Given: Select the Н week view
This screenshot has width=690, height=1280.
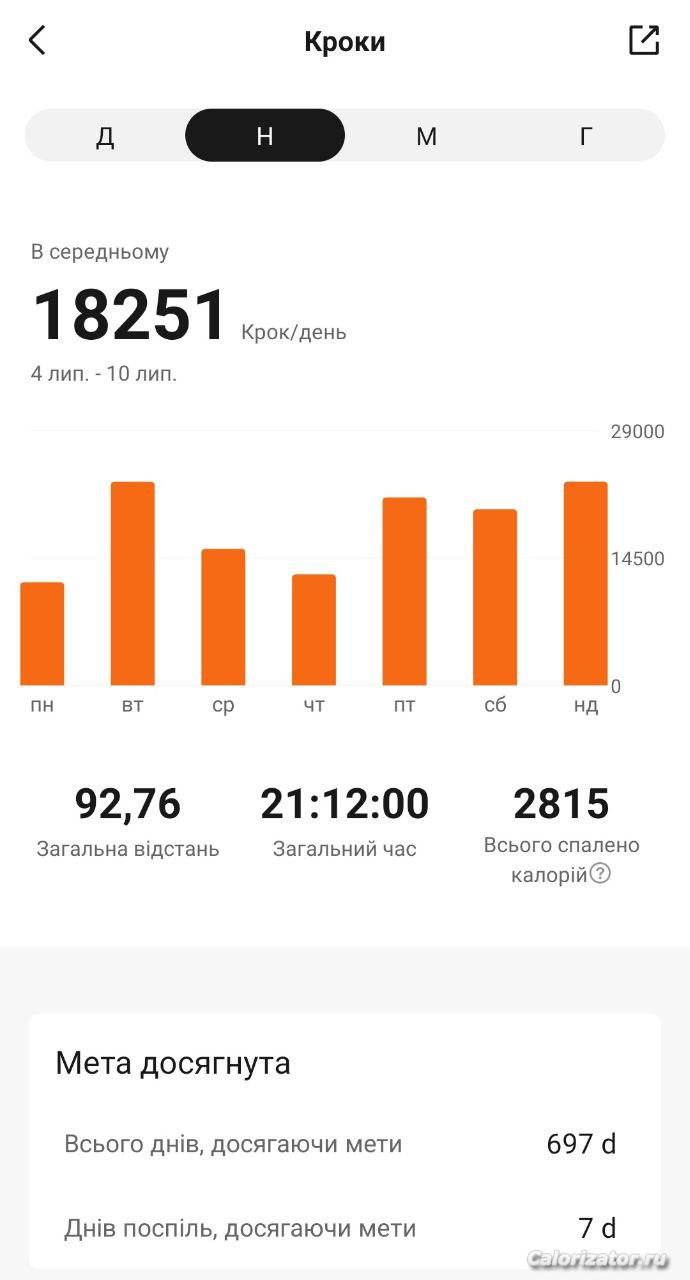Looking at the screenshot, I should coord(265,136).
